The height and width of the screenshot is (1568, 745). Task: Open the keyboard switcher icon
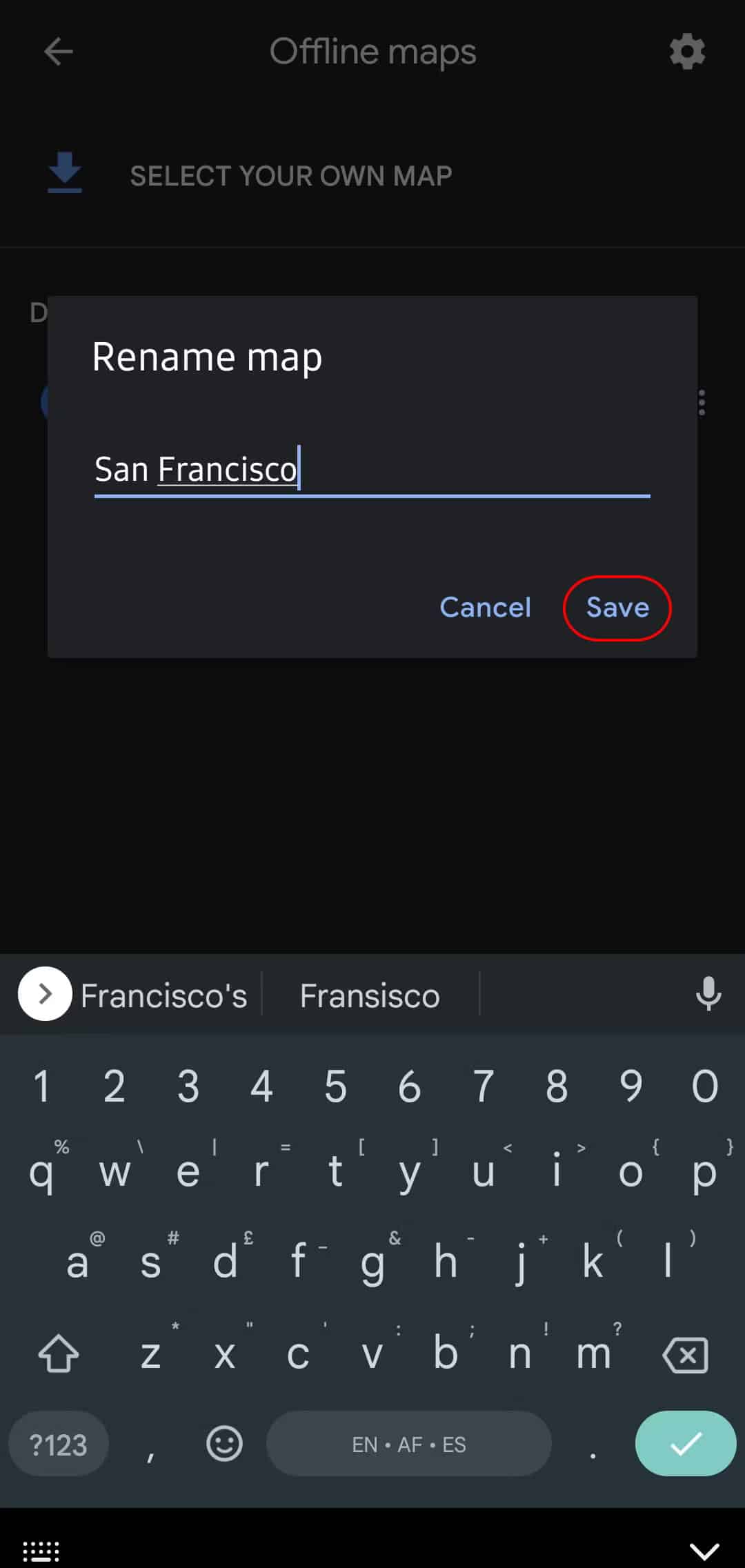point(41,1551)
